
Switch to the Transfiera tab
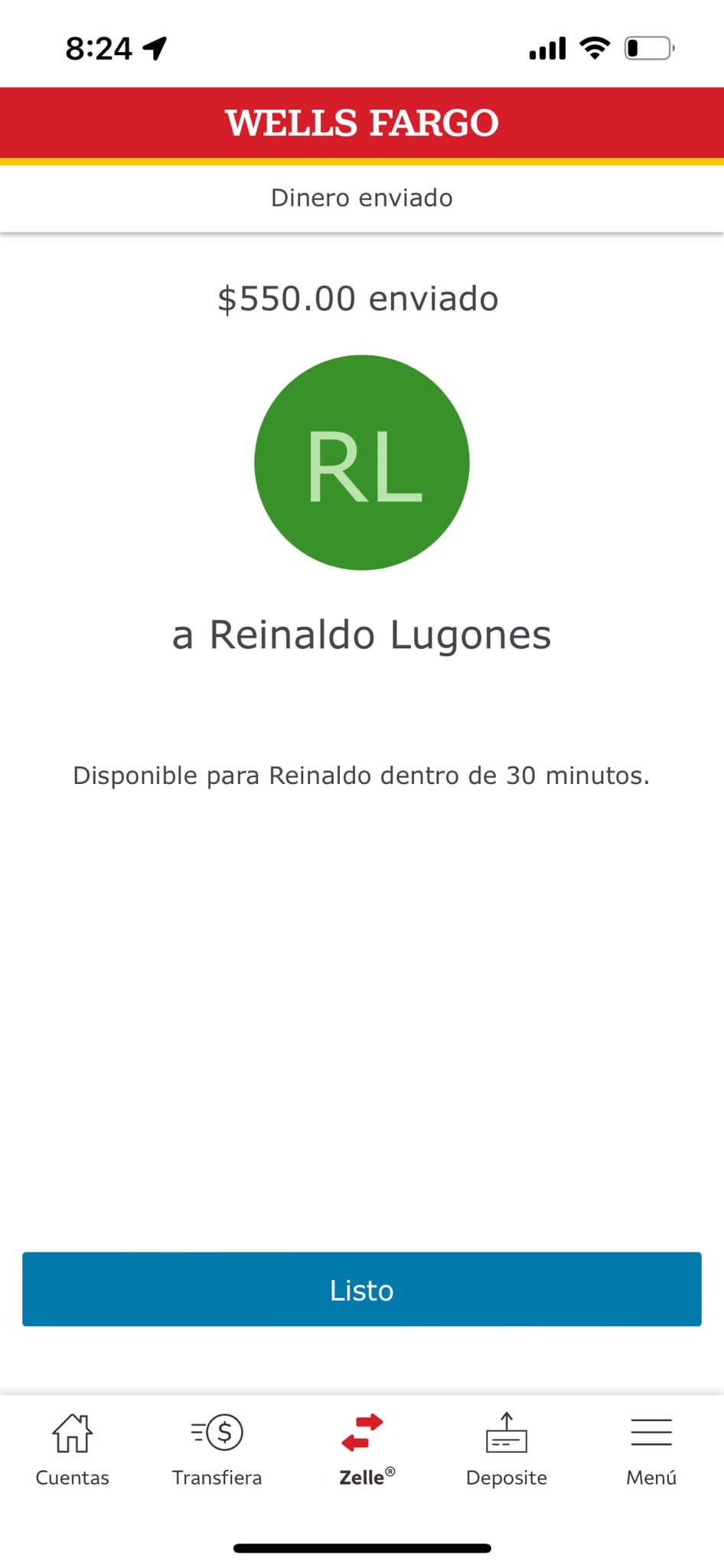217,1449
